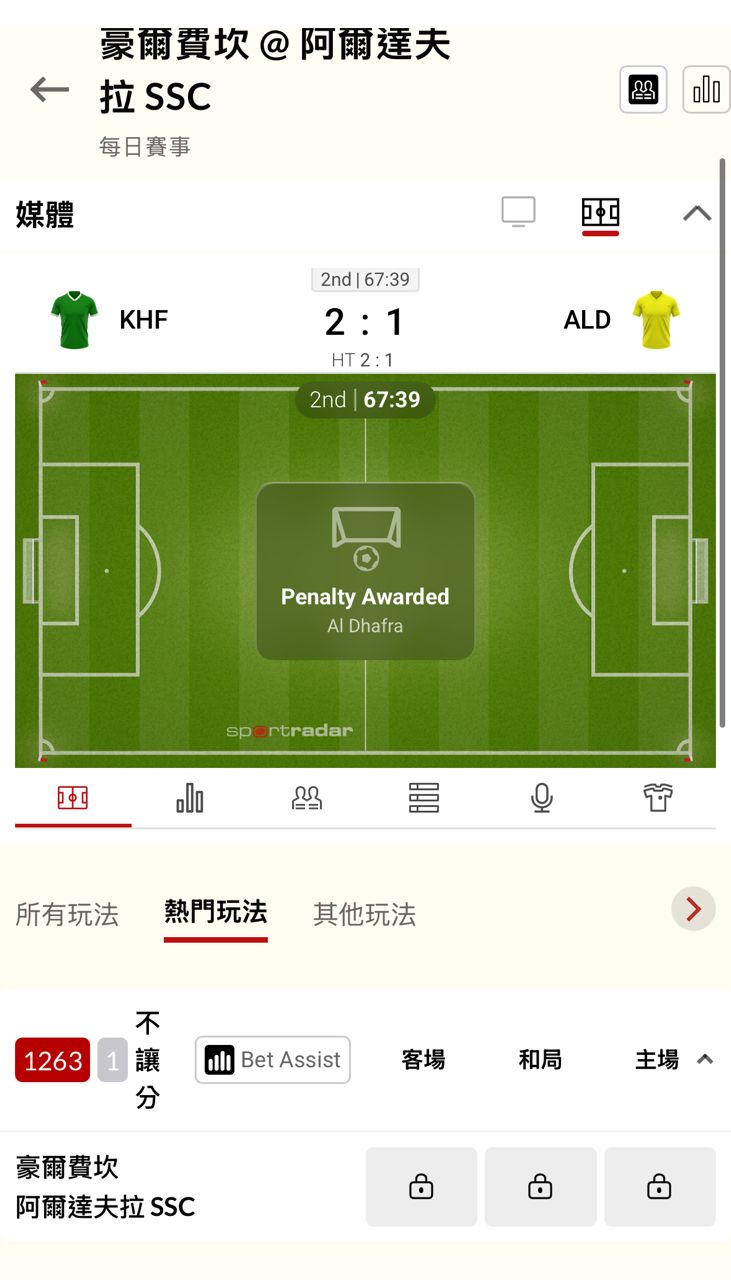
Task: Switch to 所有玩法 tab
Action: (x=67, y=914)
